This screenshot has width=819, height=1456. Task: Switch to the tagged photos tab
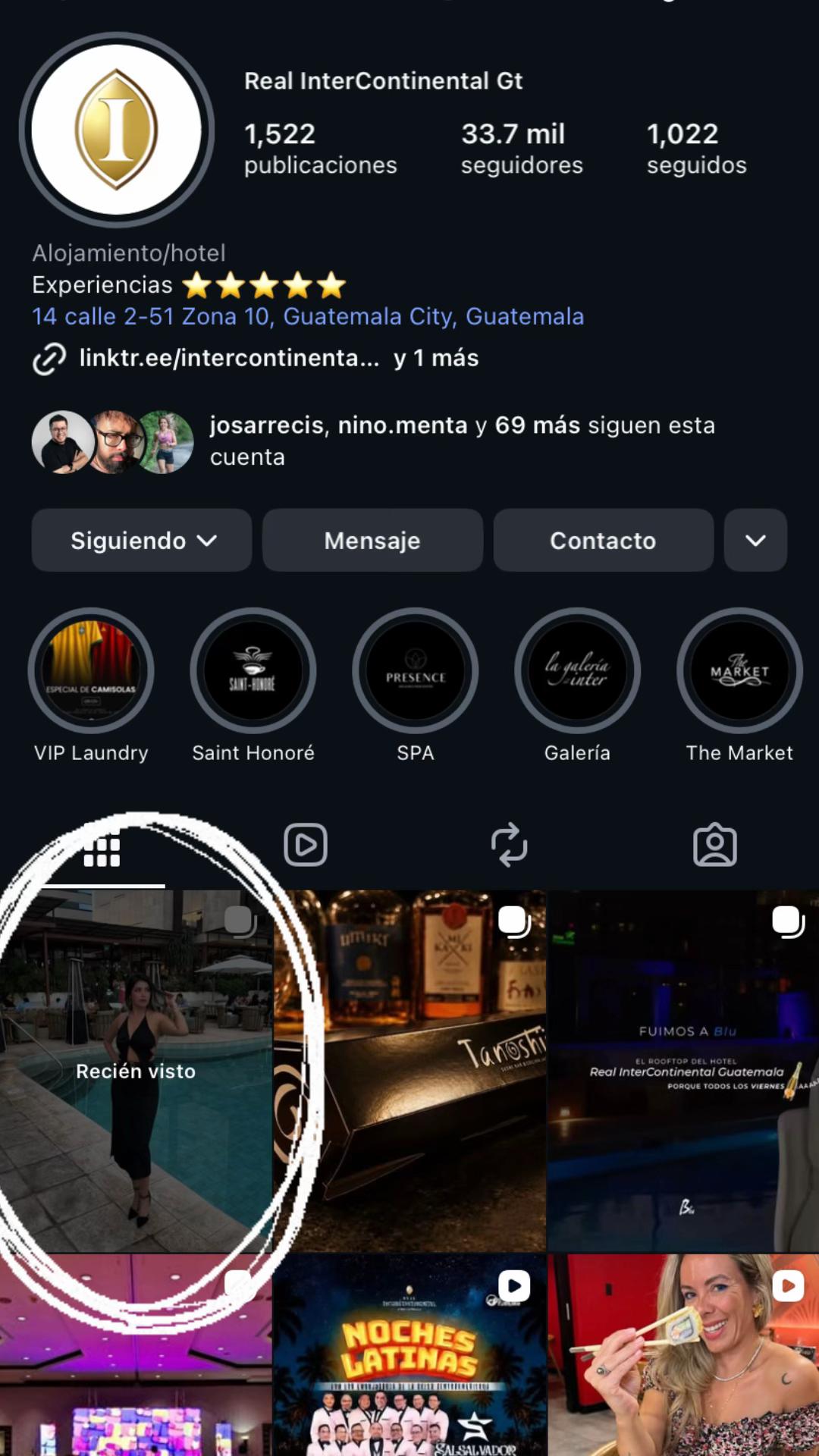(715, 845)
